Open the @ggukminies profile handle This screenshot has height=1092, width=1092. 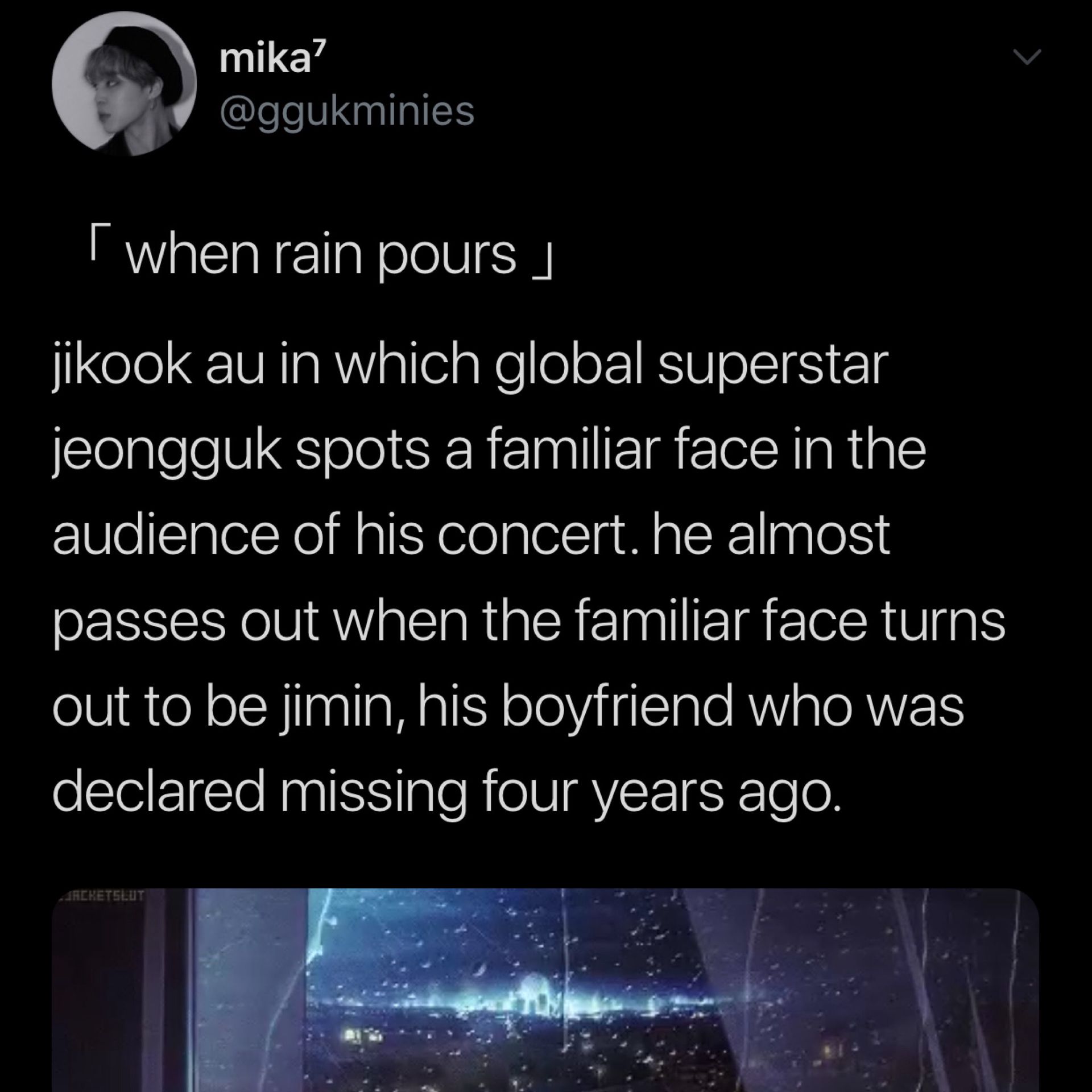pos(346,111)
